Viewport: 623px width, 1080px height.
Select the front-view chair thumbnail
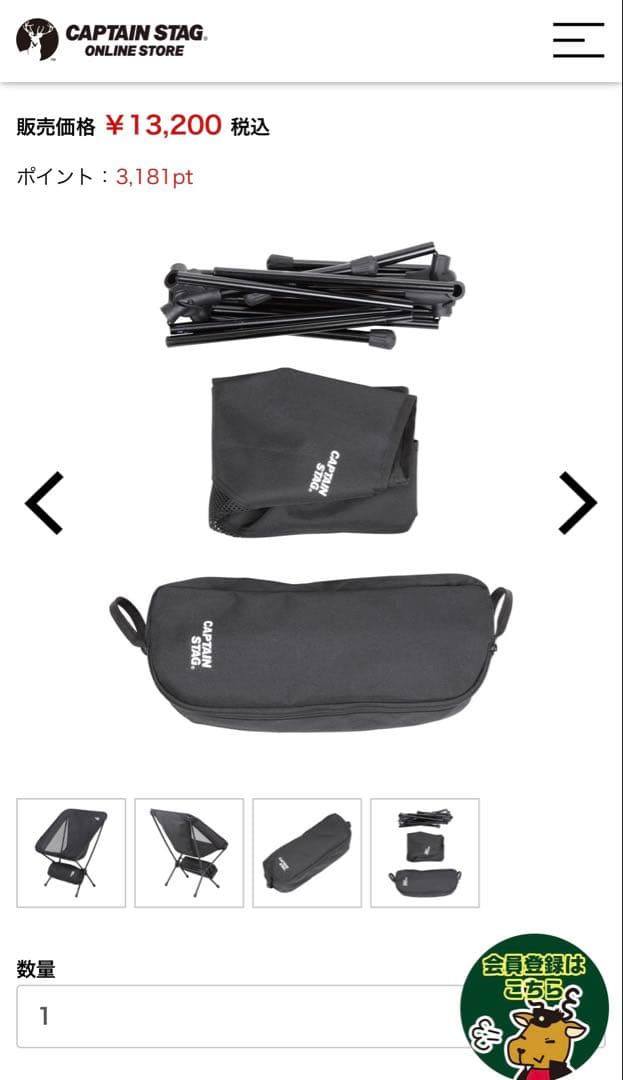click(x=71, y=853)
